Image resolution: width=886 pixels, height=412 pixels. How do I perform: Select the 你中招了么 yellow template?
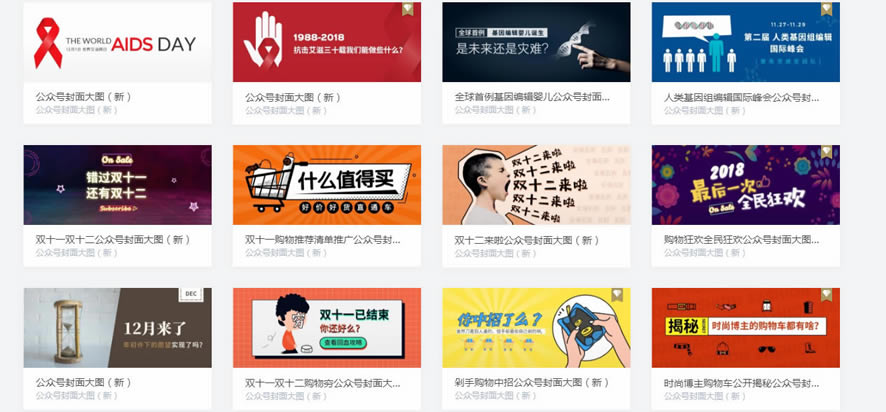536,328
